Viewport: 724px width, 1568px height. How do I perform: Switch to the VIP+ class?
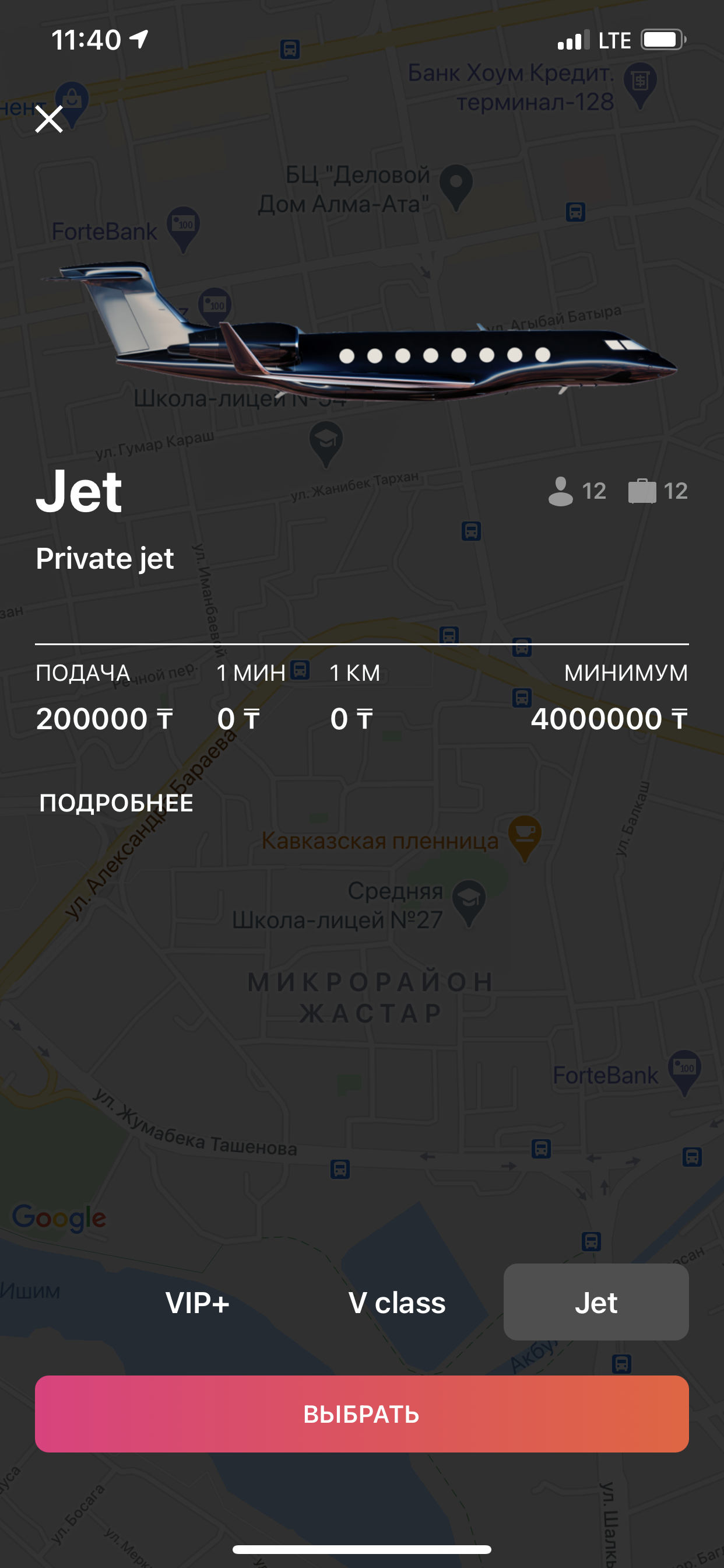[x=198, y=1303]
